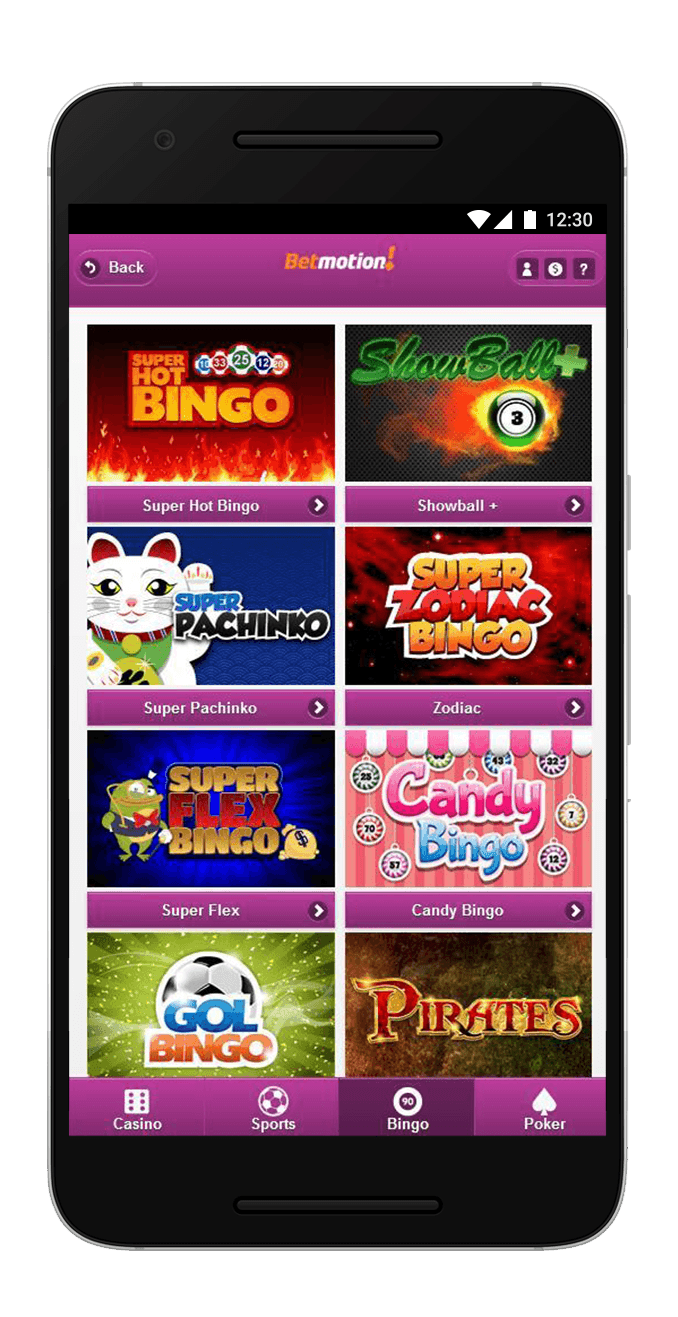The image size is (678, 1317).
Task: Select the Showball + label button
Action: point(468,505)
